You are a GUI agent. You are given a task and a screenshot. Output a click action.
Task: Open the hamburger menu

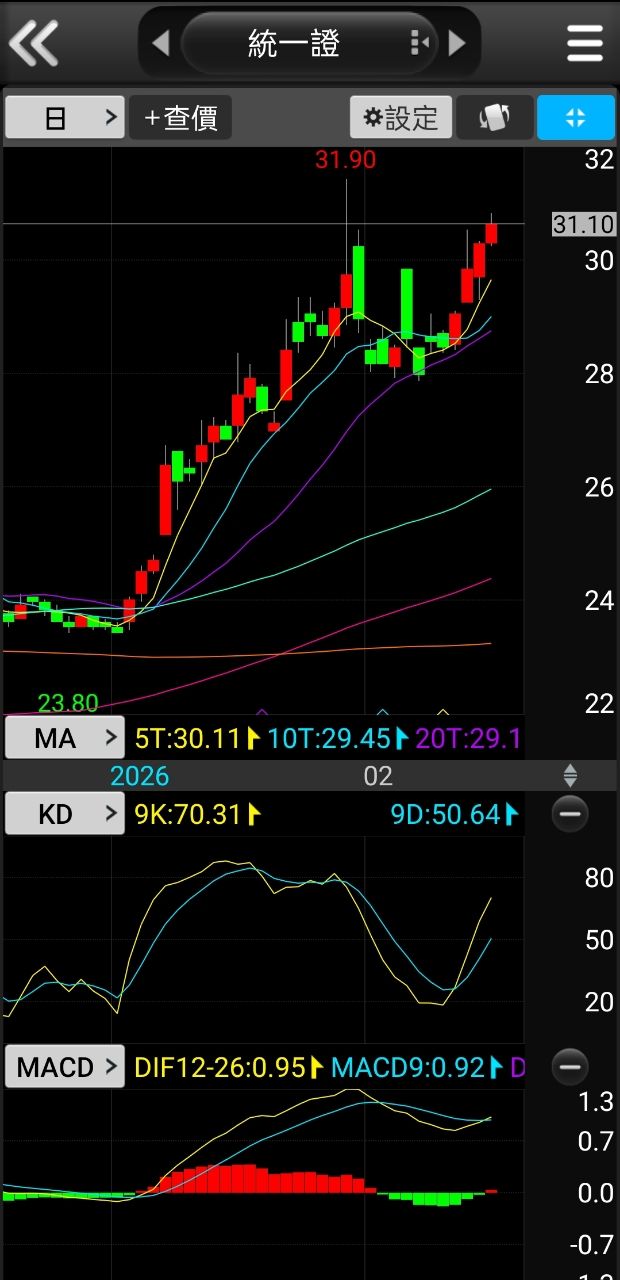click(585, 43)
